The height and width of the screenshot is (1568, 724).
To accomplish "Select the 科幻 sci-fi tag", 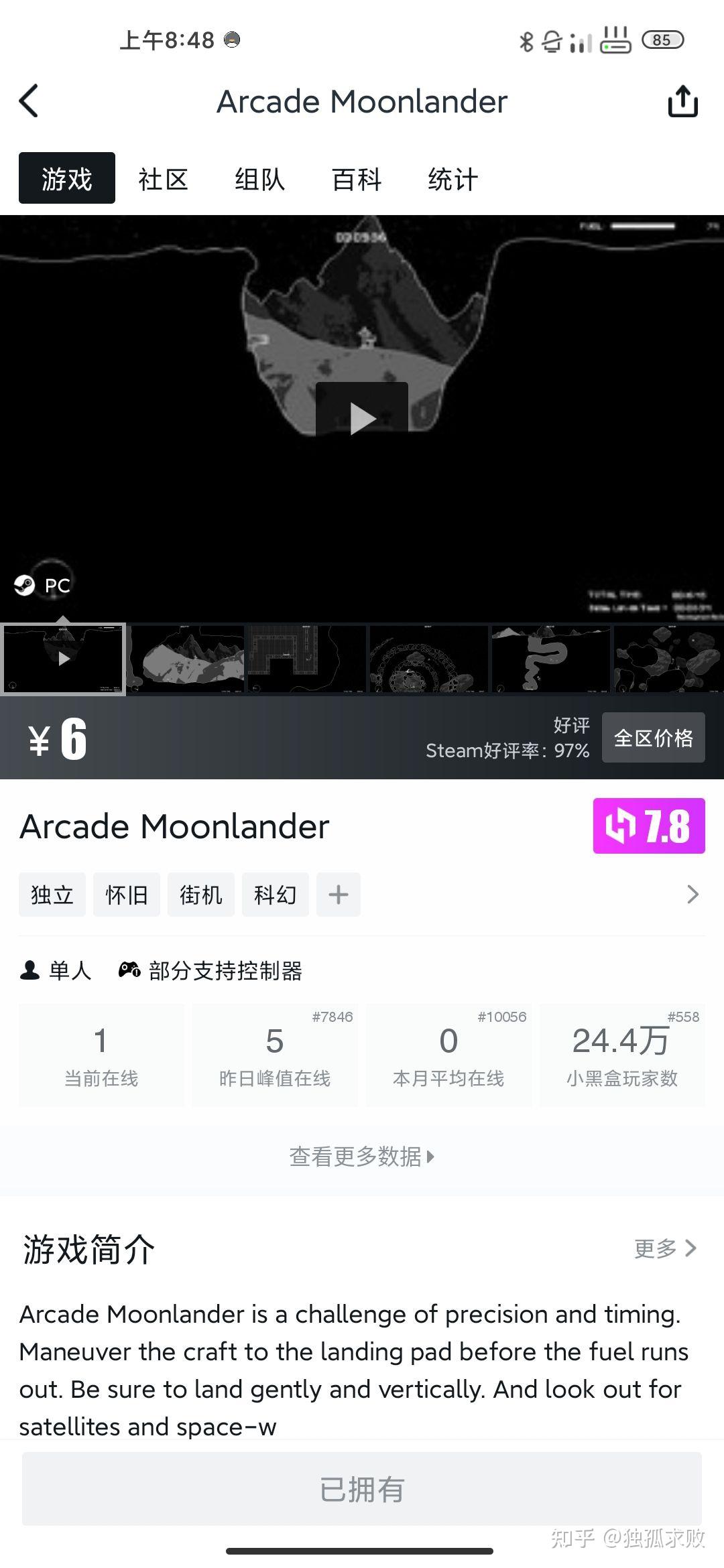I will 276,894.
